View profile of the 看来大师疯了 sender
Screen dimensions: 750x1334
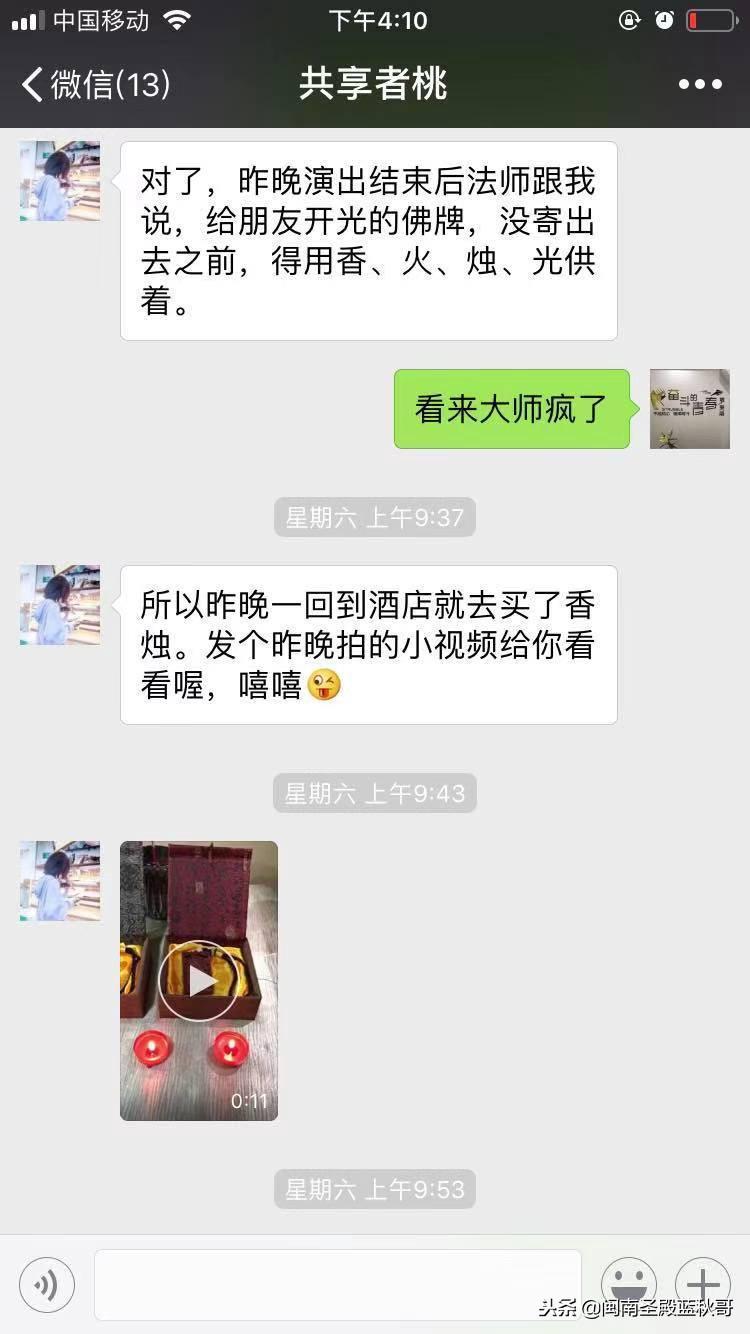pyautogui.click(x=690, y=409)
